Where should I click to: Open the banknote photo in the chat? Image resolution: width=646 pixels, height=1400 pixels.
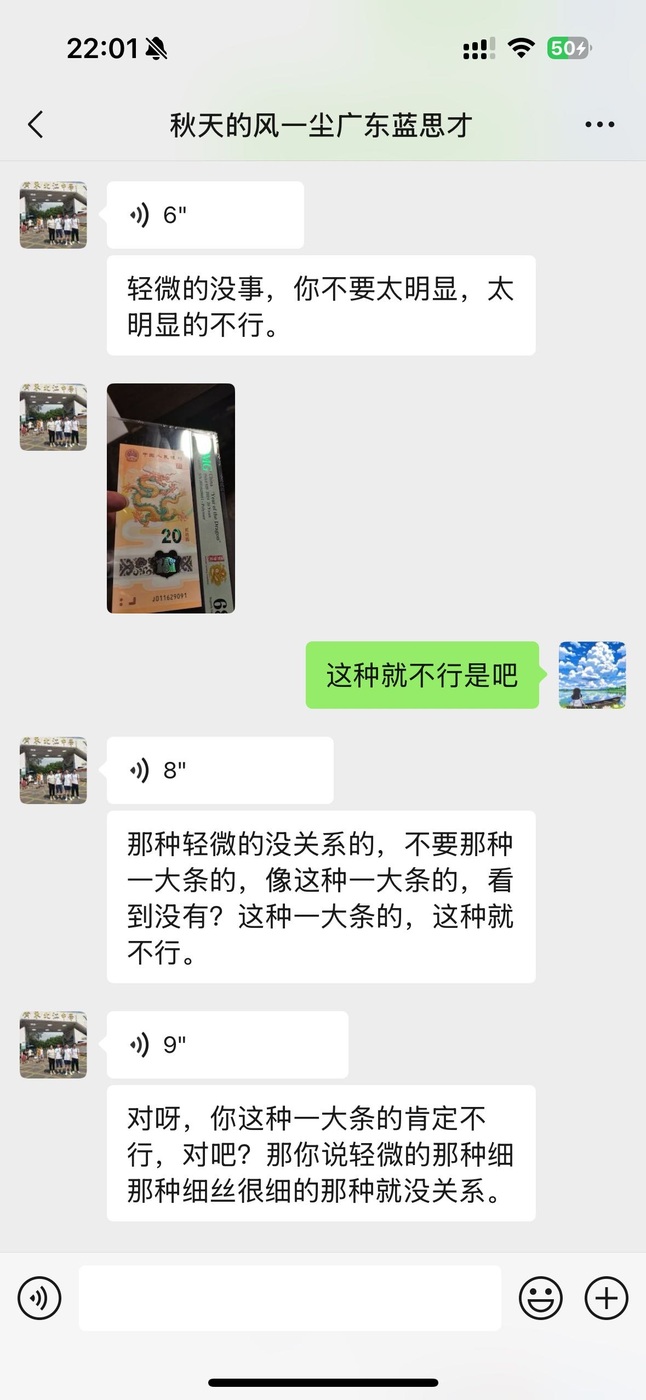pos(171,498)
